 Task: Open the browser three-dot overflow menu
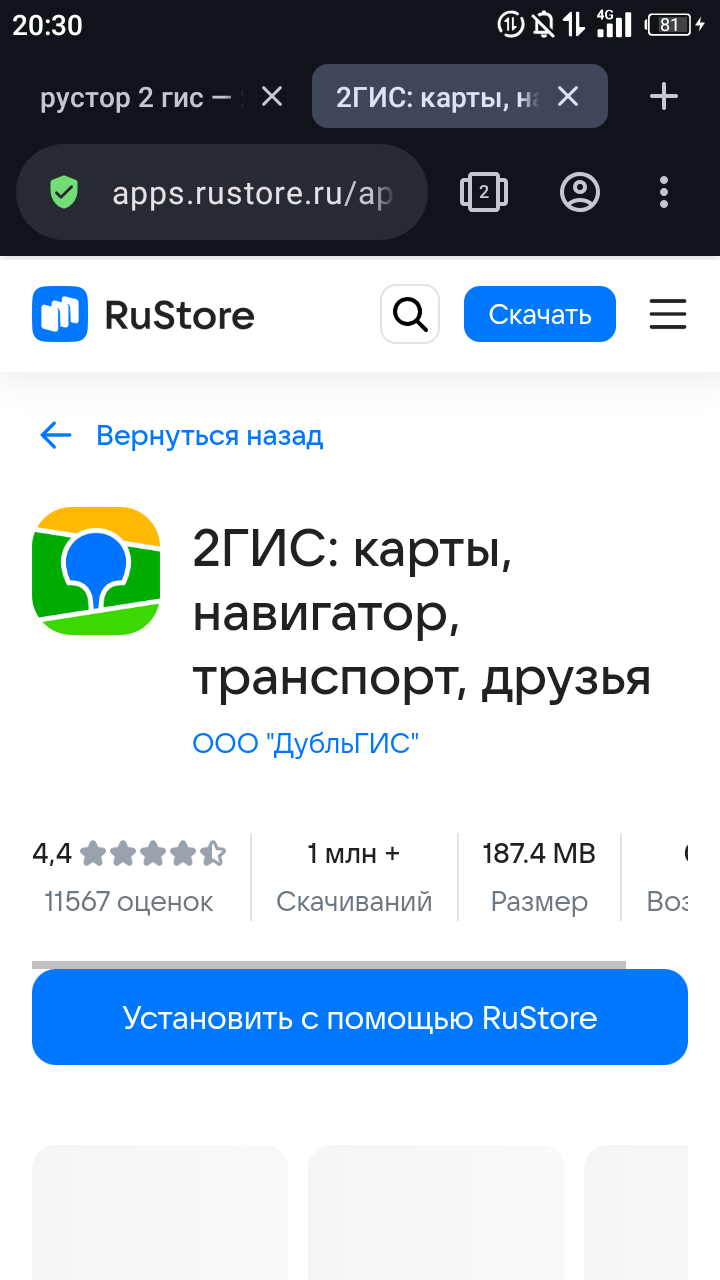[665, 192]
